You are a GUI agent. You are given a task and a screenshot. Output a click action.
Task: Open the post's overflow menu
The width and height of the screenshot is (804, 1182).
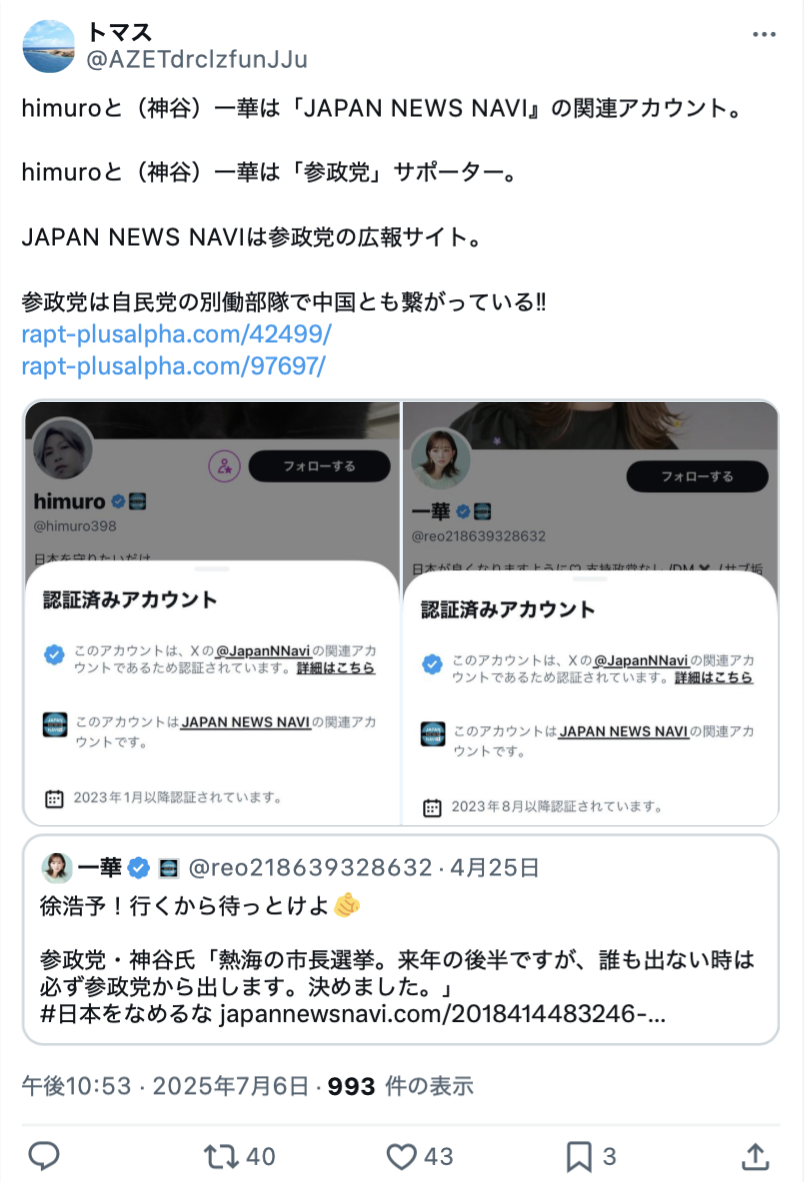(x=763, y=35)
